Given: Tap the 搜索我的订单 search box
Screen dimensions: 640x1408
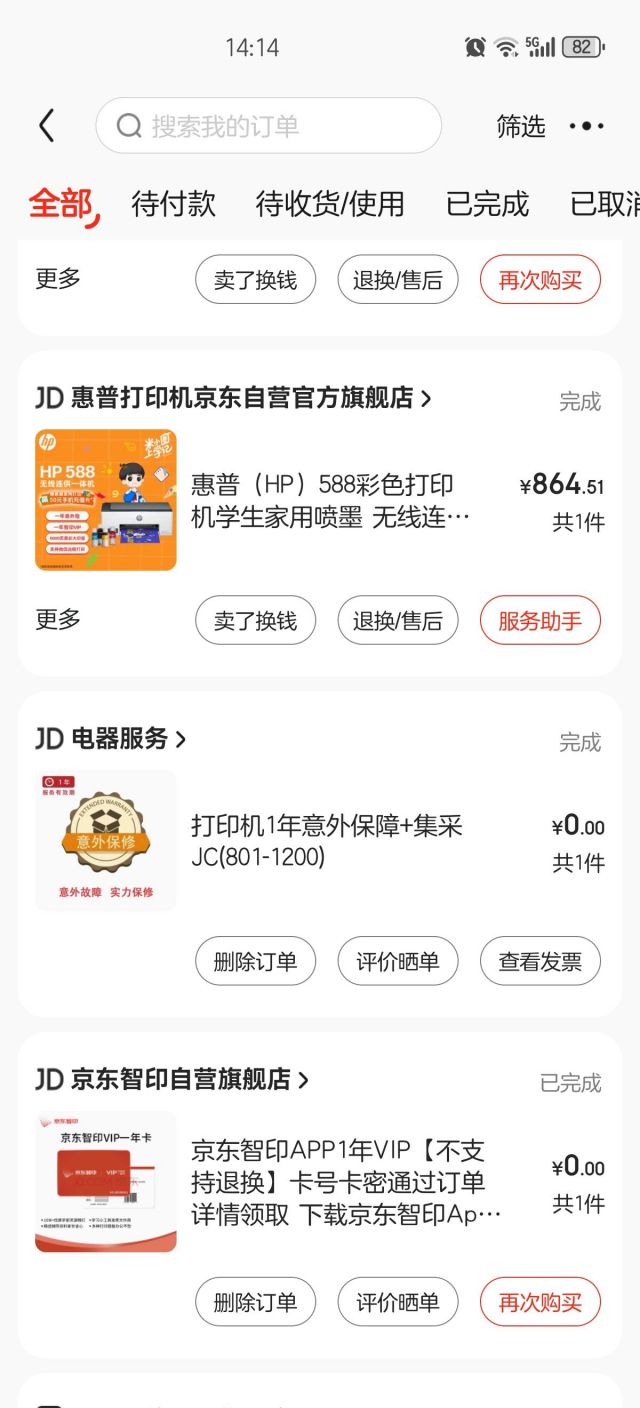Looking at the screenshot, I should click(x=268, y=126).
